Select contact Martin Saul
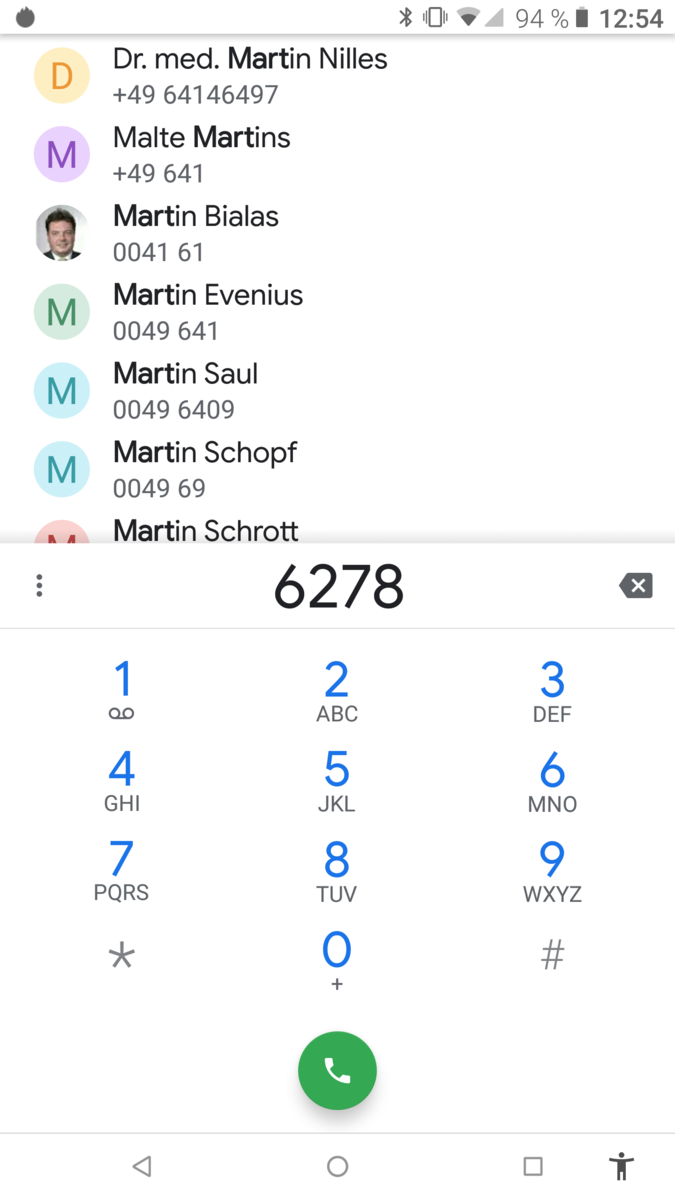 186,390
